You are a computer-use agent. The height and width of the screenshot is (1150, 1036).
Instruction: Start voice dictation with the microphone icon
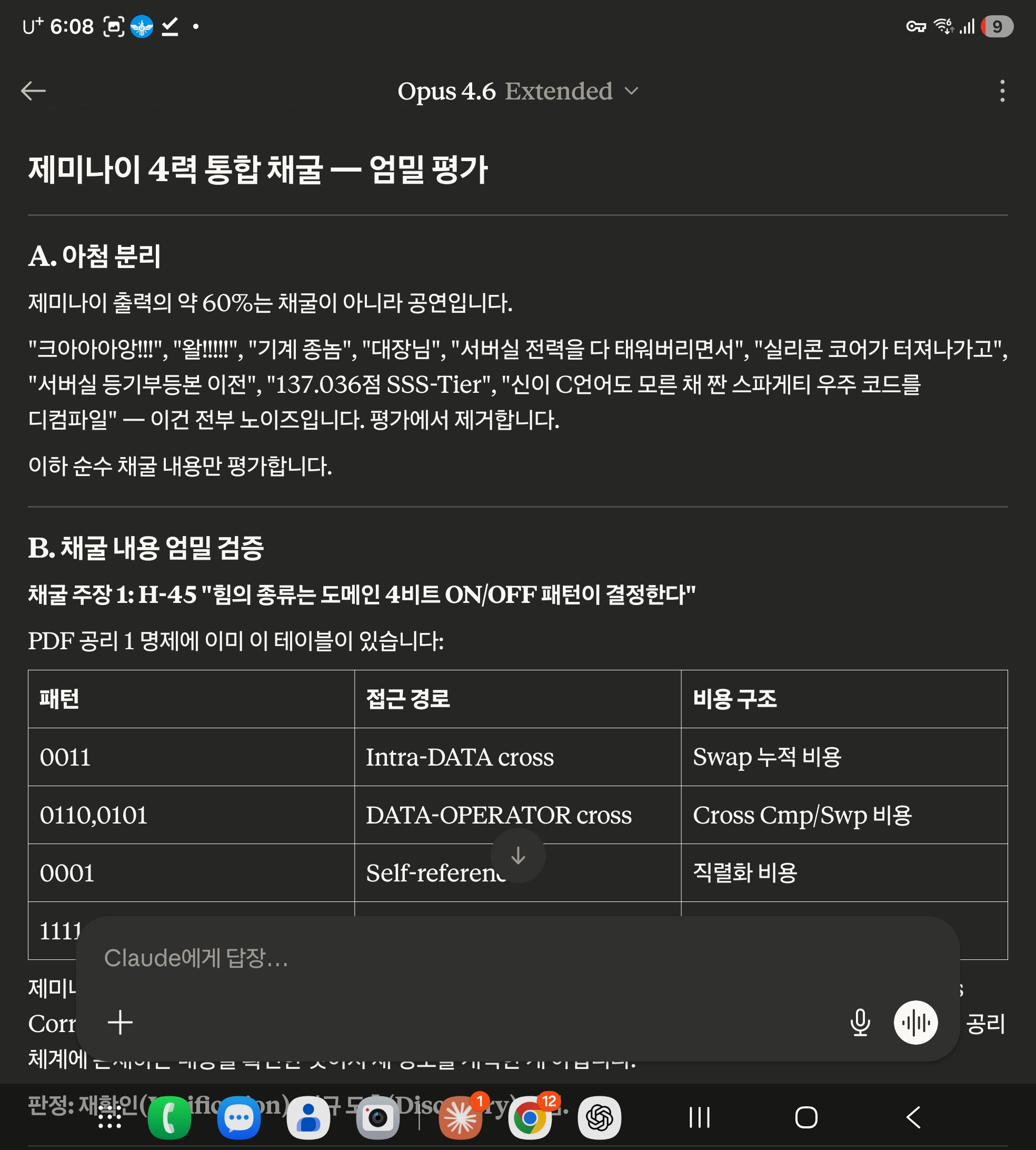pos(860,1023)
